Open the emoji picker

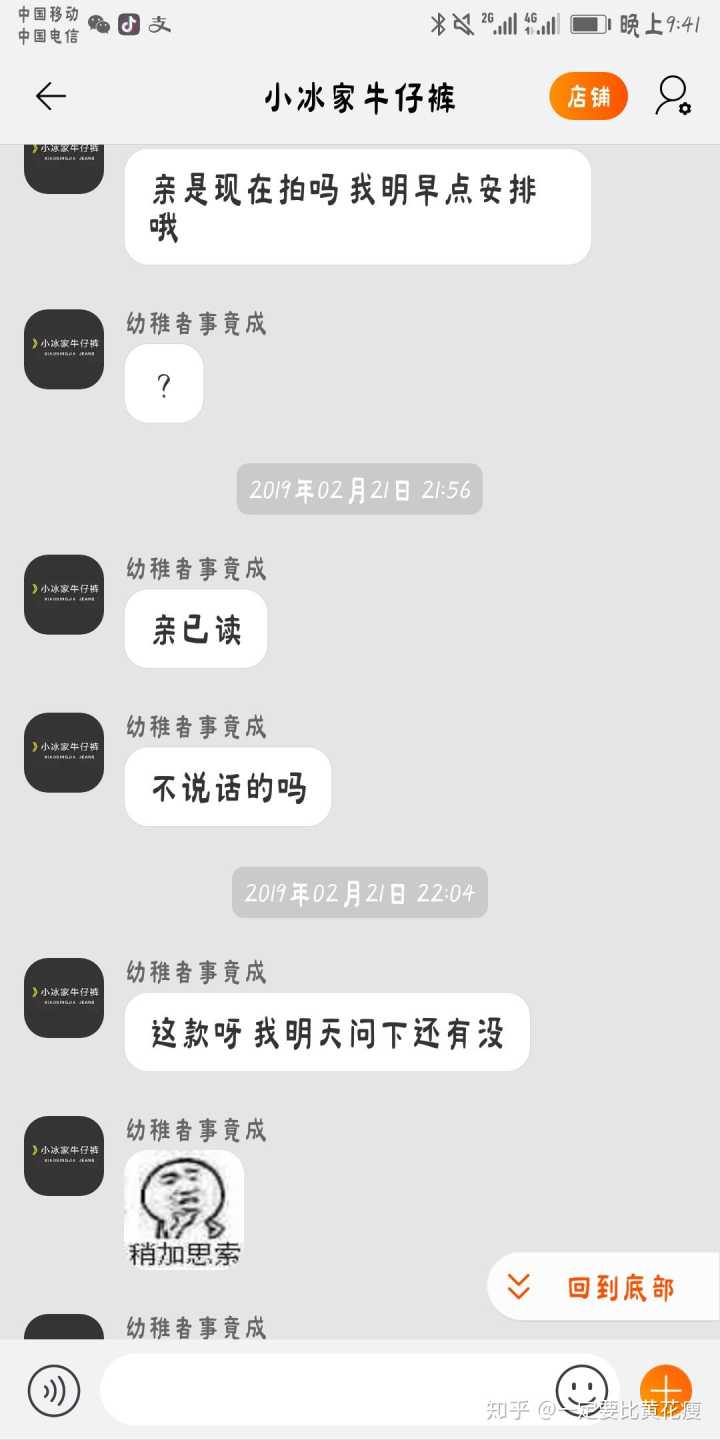click(x=582, y=1390)
